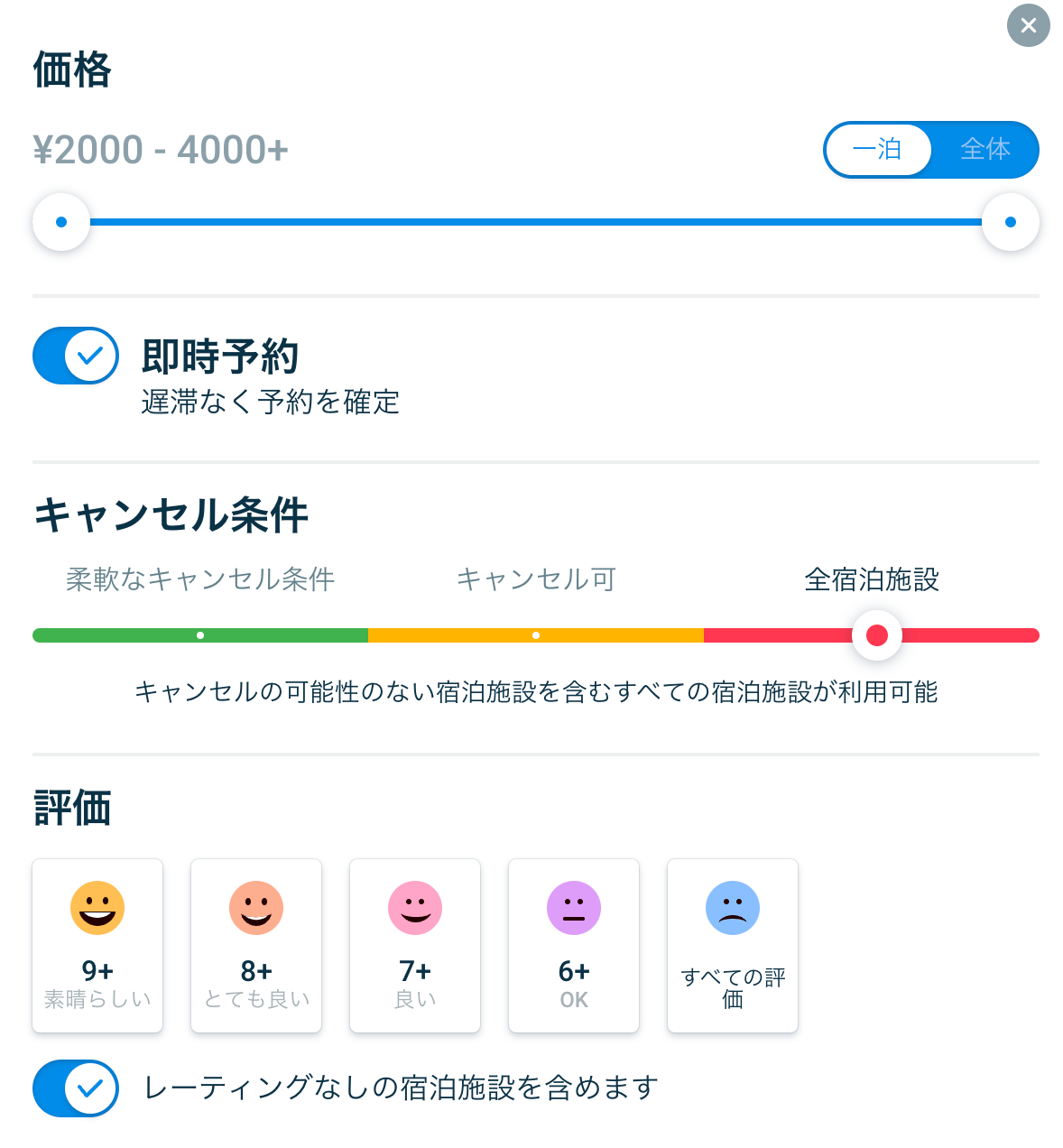Tap the maximum price slider handle
This screenshot has height=1148, width=1063.
coord(1010,222)
